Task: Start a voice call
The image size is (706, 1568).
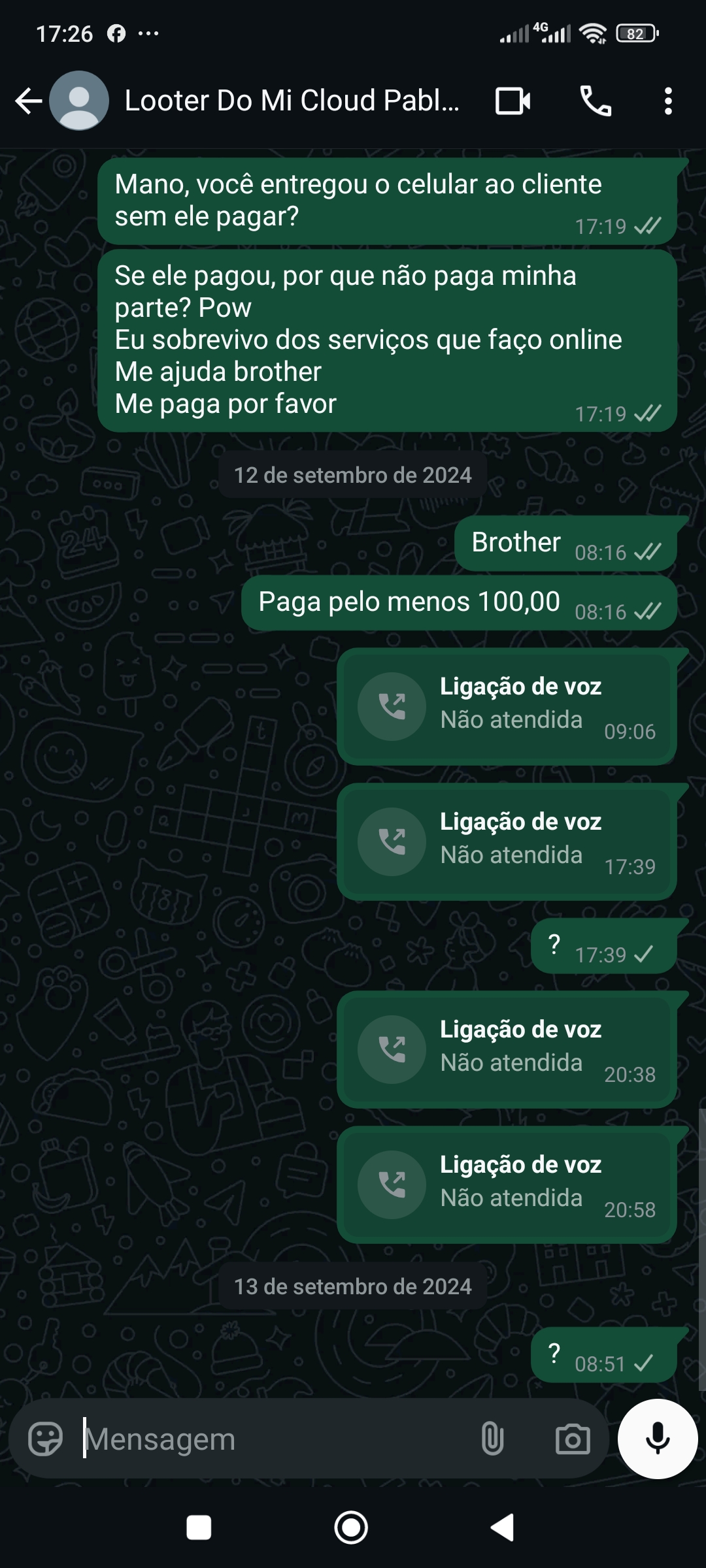Action: [596, 101]
